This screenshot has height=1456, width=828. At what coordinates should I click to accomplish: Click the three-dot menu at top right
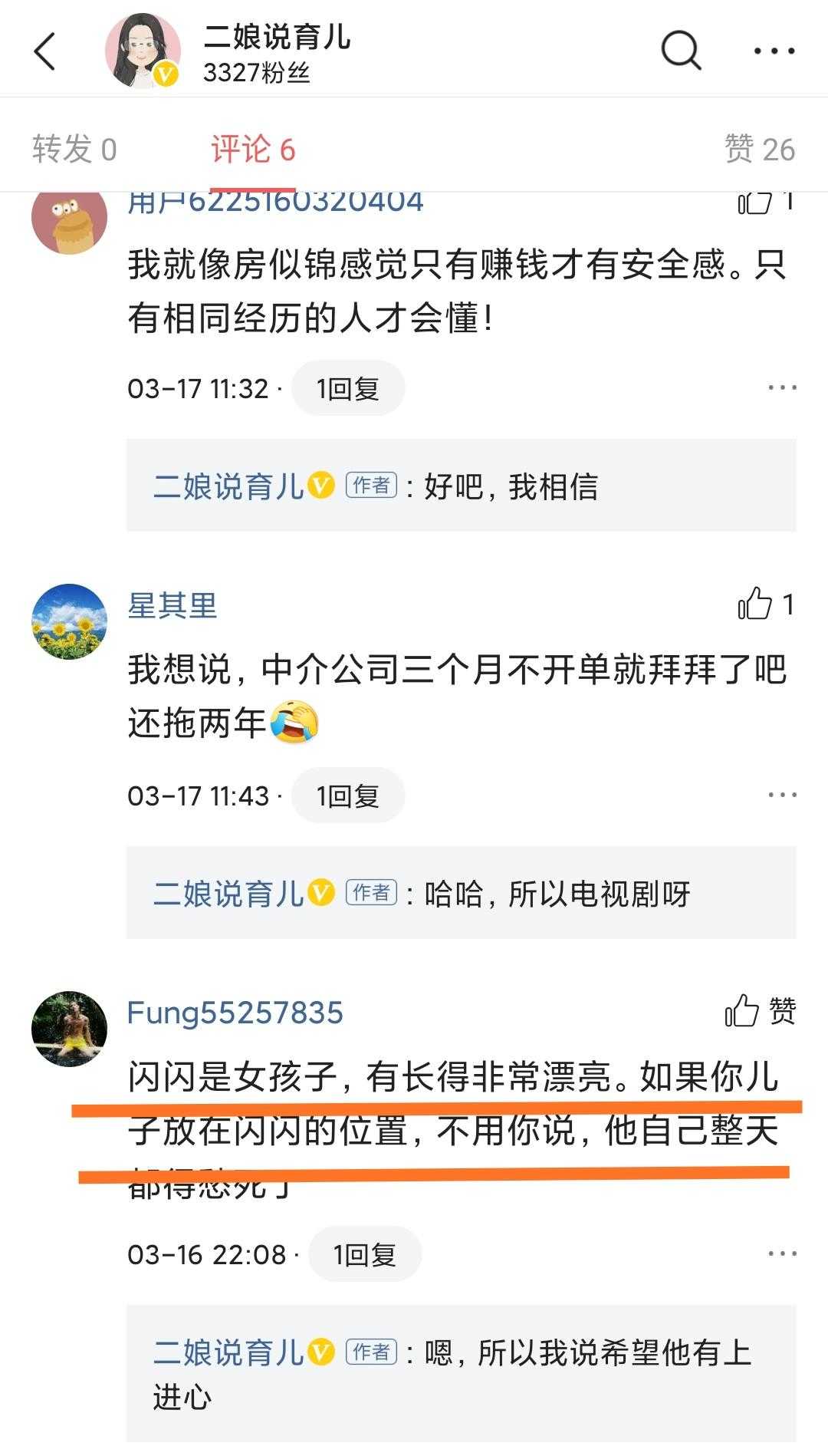tap(774, 51)
